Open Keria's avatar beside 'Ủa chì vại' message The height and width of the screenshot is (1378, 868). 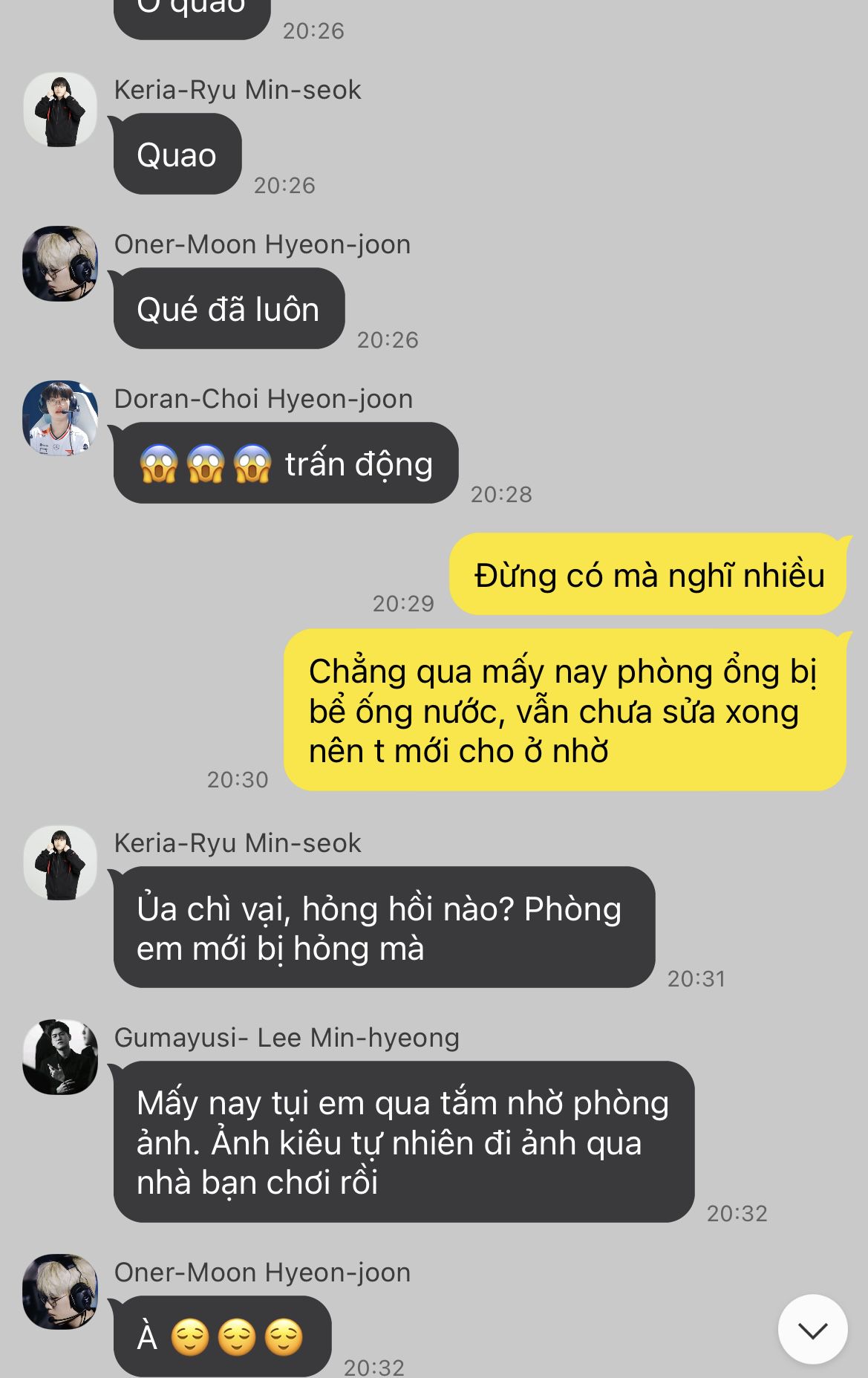[60, 862]
